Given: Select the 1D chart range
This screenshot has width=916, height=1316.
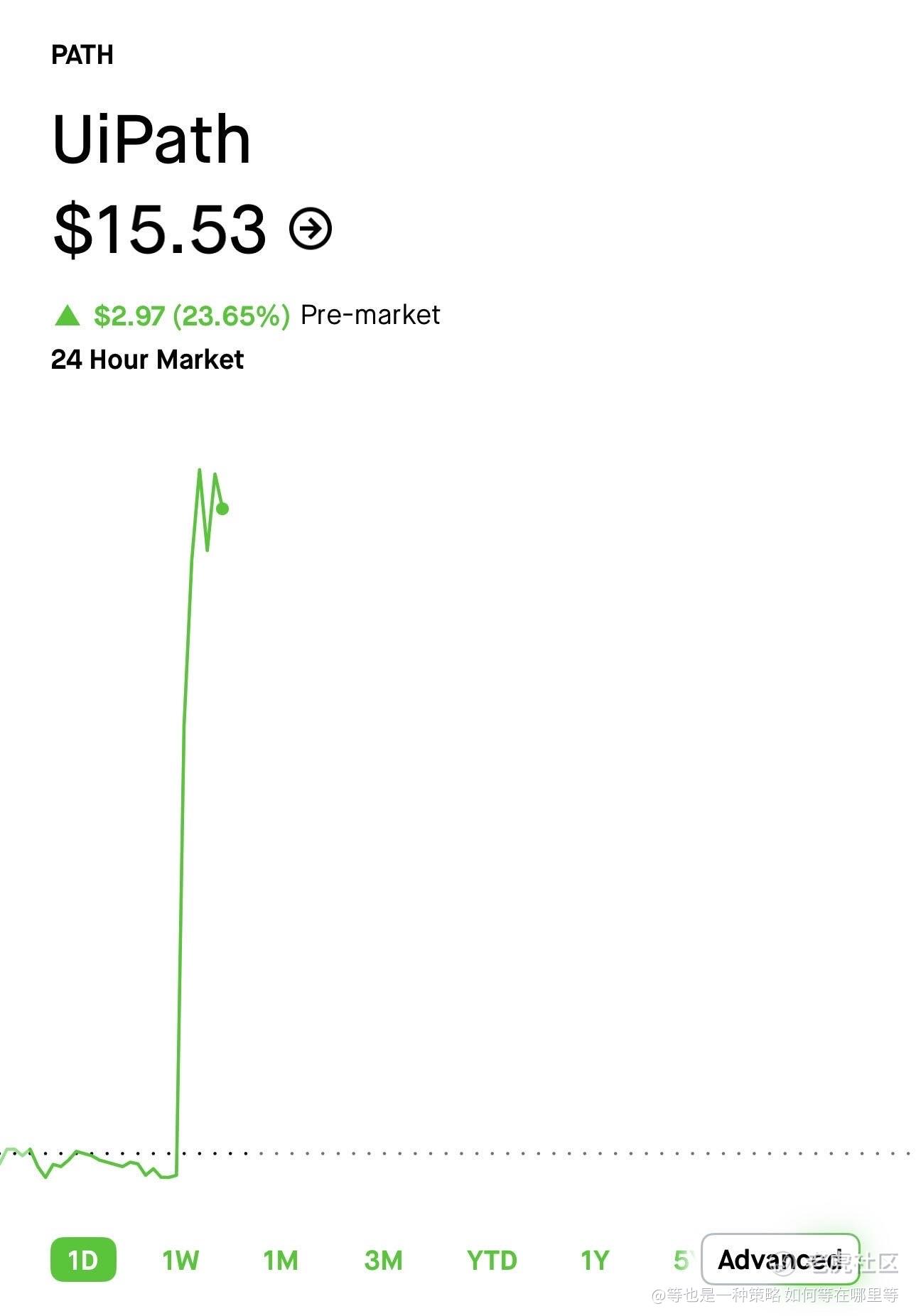Looking at the screenshot, I should tap(83, 1260).
